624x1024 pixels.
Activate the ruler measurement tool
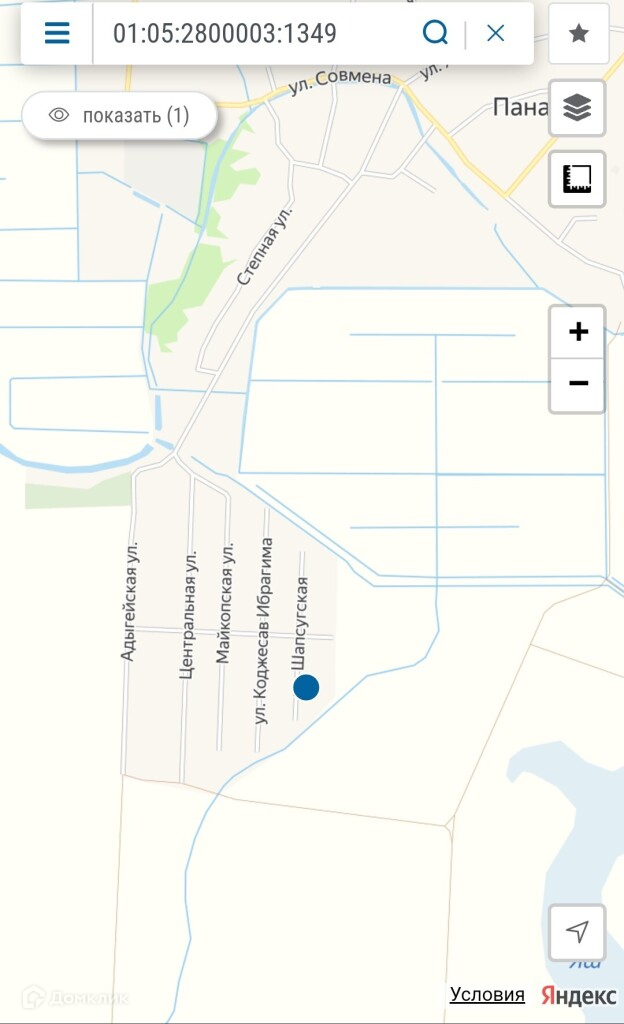[x=577, y=179]
